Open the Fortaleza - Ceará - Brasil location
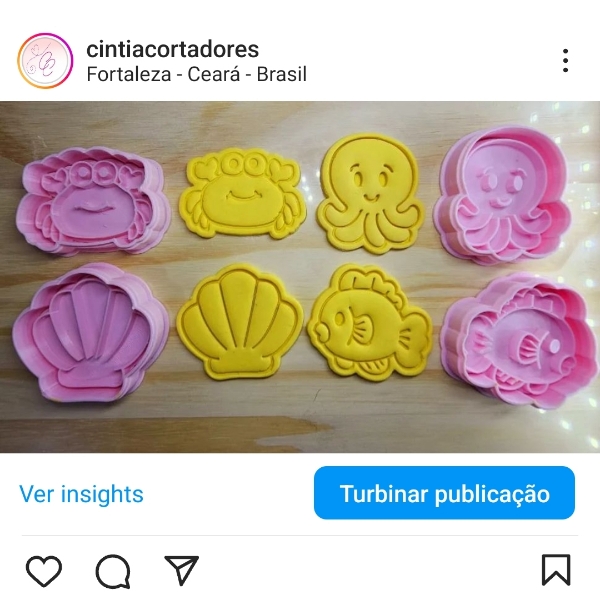Viewport: 600px width, 600px height. coord(196,75)
